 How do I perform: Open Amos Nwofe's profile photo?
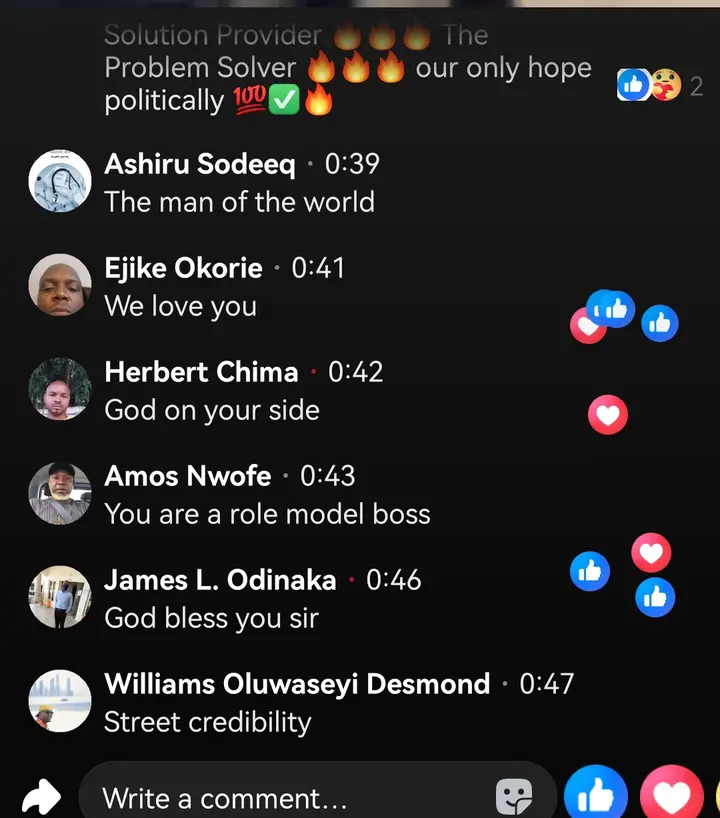click(x=60, y=493)
